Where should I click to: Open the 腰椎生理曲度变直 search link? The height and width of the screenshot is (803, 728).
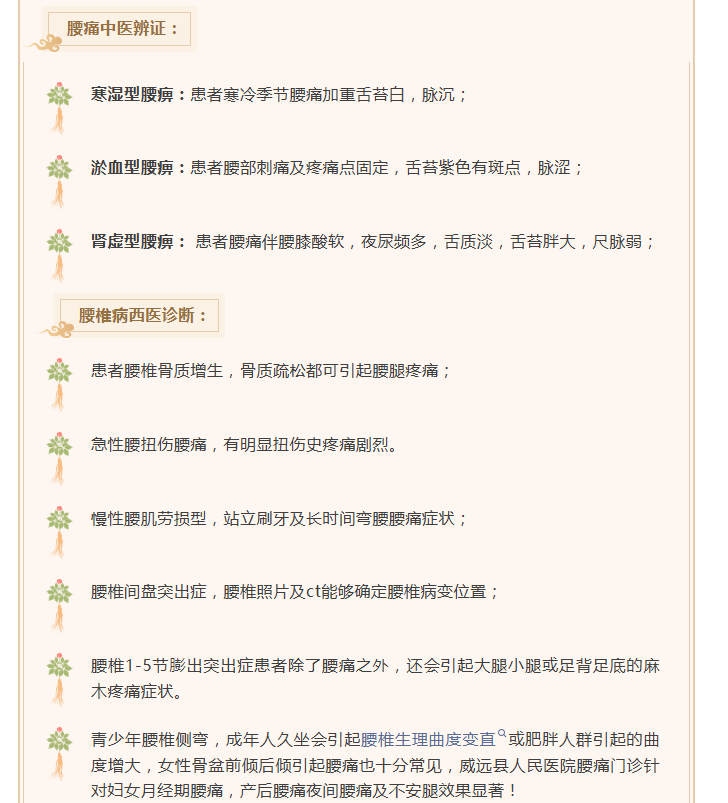pos(428,740)
